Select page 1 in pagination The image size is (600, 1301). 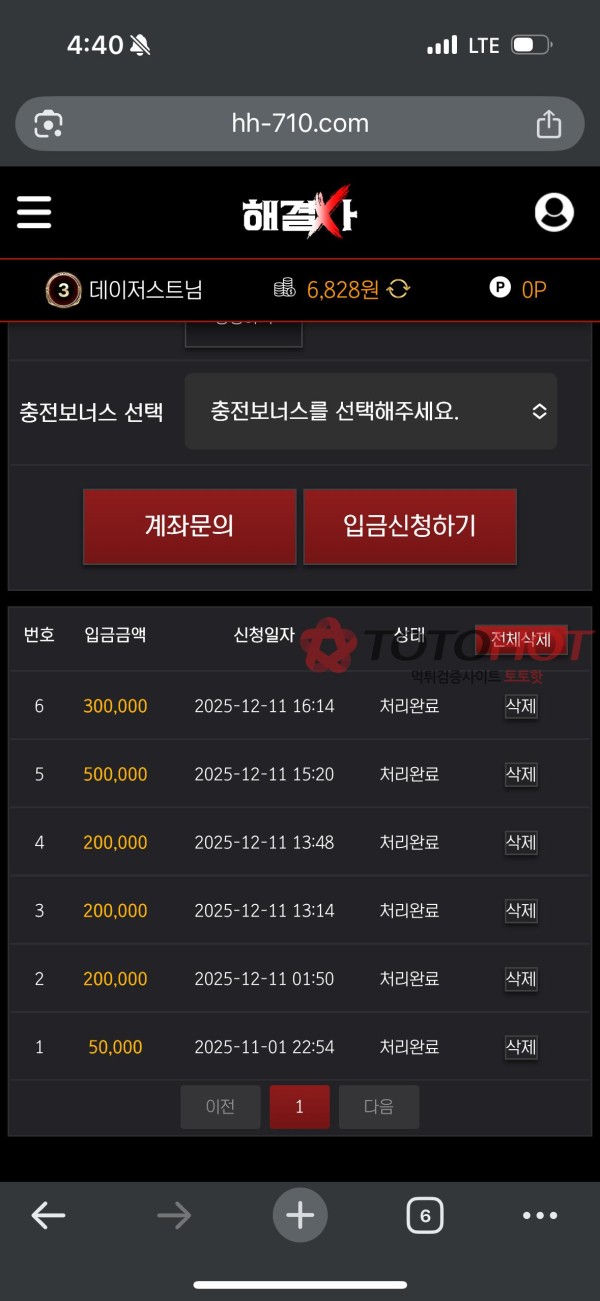[299, 1107]
